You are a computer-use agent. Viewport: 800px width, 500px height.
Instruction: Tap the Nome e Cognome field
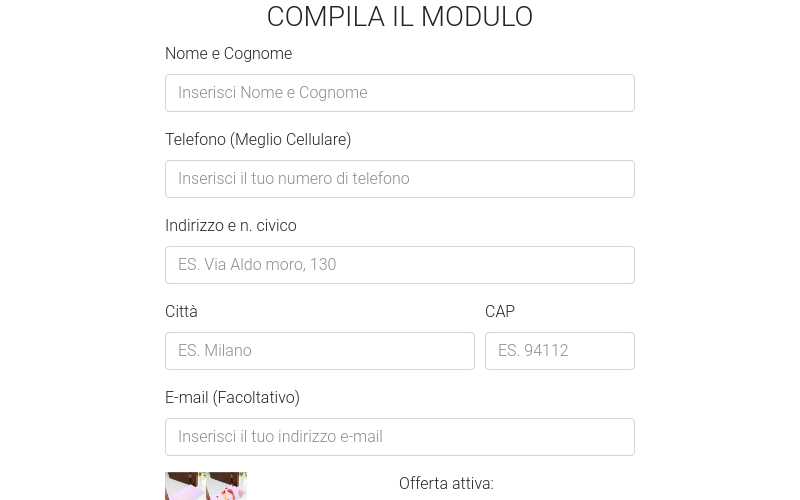point(399,93)
